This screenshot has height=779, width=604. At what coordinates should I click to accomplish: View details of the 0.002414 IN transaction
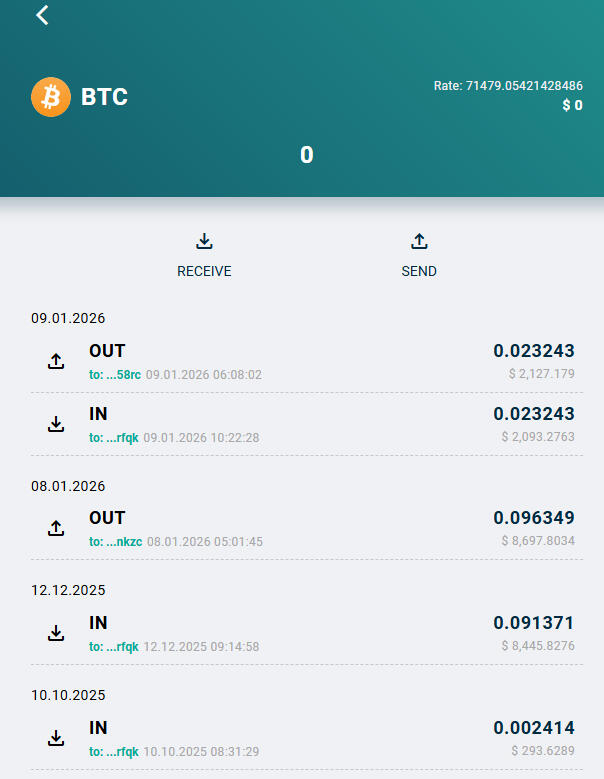tap(306, 739)
